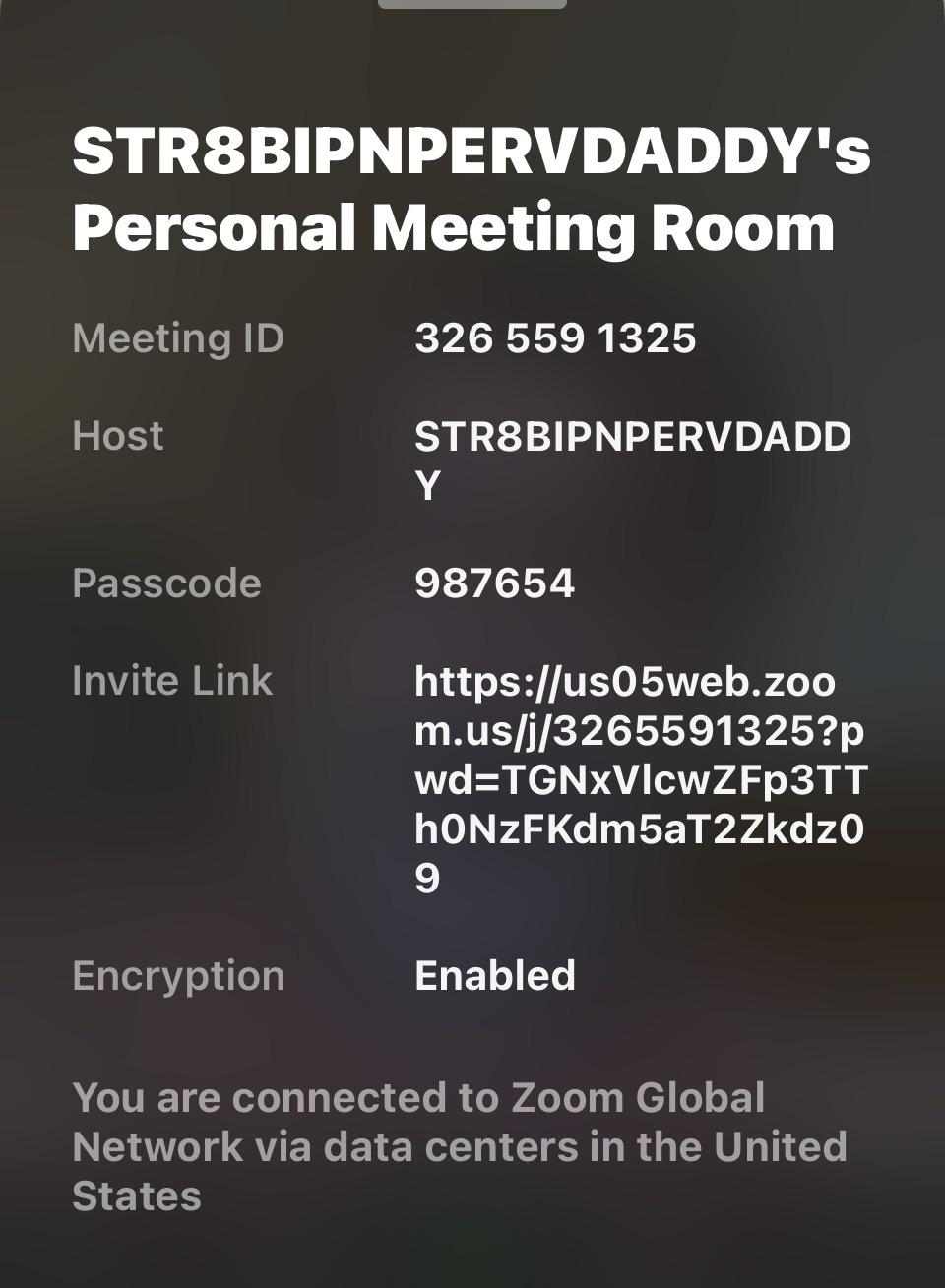The width and height of the screenshot is (945, 1288).
Task: Tap the Personal Meeting Room heading
Action: tap(453, 228)
